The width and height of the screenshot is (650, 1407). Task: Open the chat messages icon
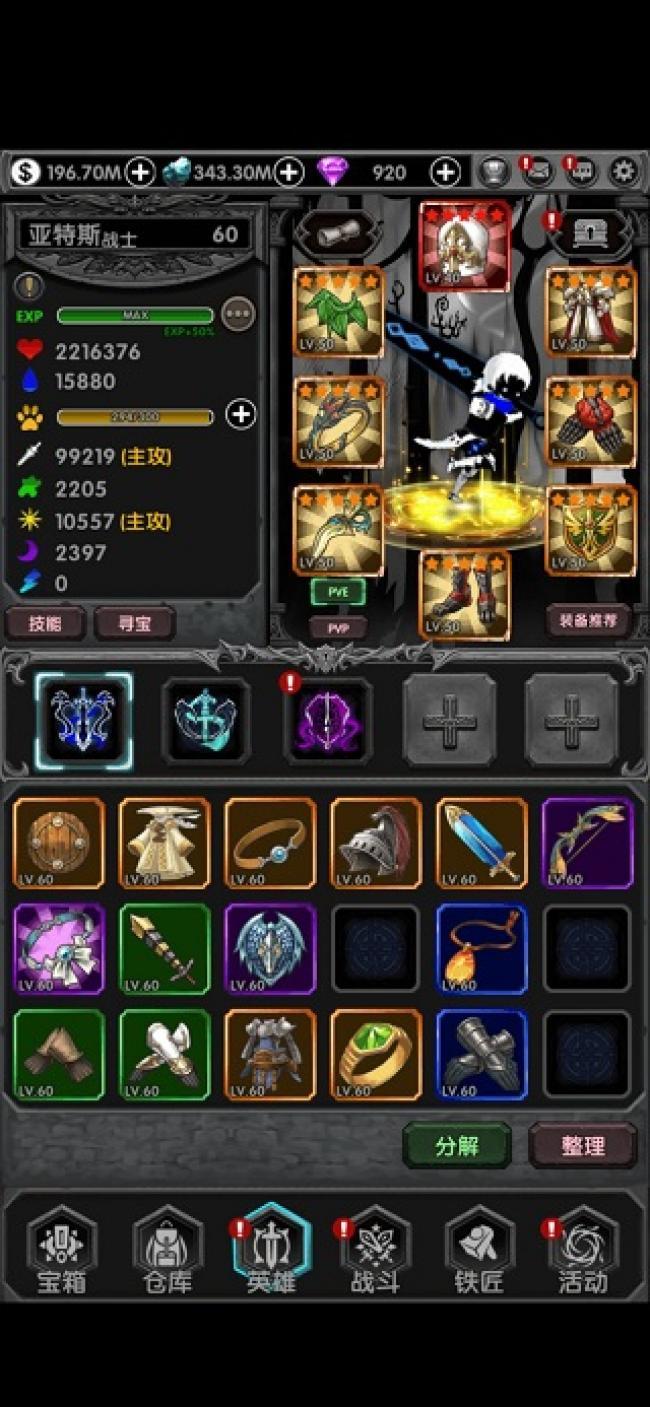tap(581, 172)
